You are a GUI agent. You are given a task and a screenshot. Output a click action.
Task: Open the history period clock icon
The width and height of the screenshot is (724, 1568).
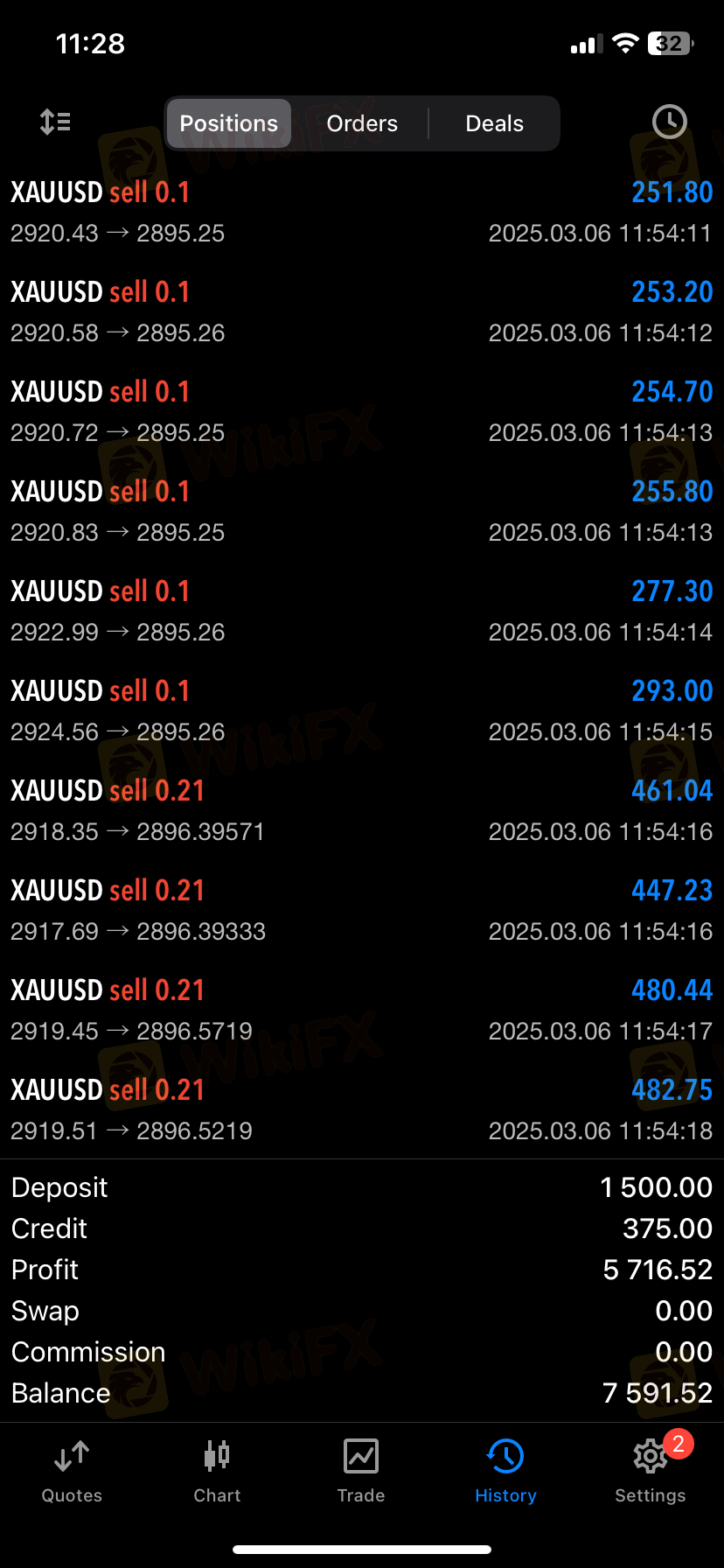pyautogui.click(x=669, y=122)
